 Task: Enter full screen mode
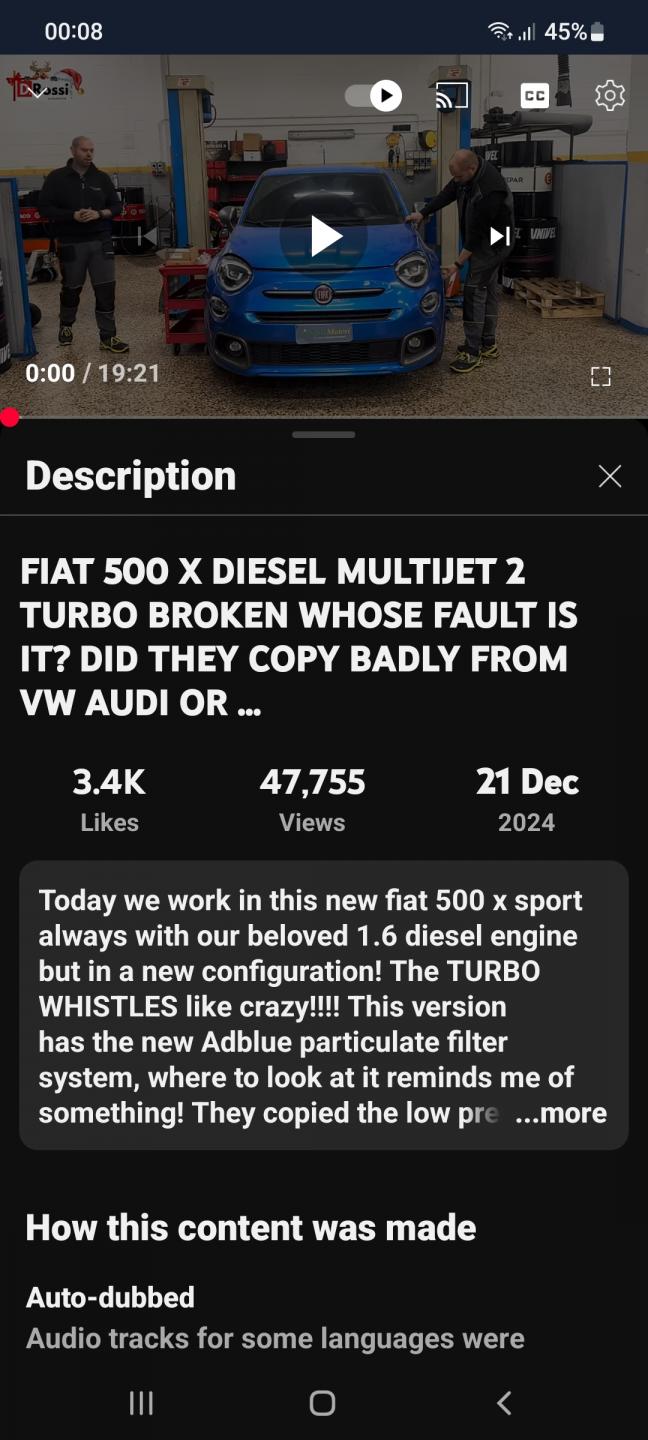click(600, 376)
